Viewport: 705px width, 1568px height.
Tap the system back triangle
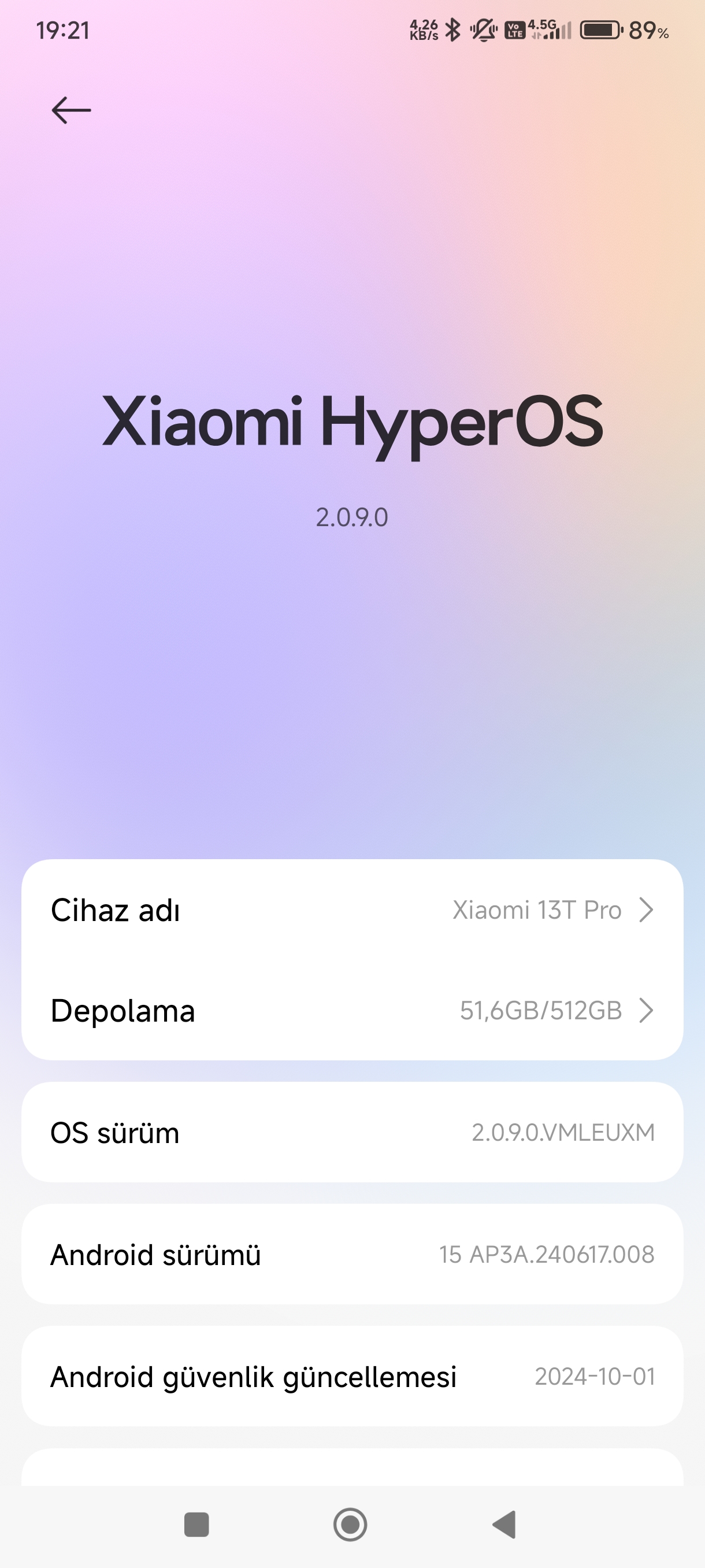[505, 1525]
